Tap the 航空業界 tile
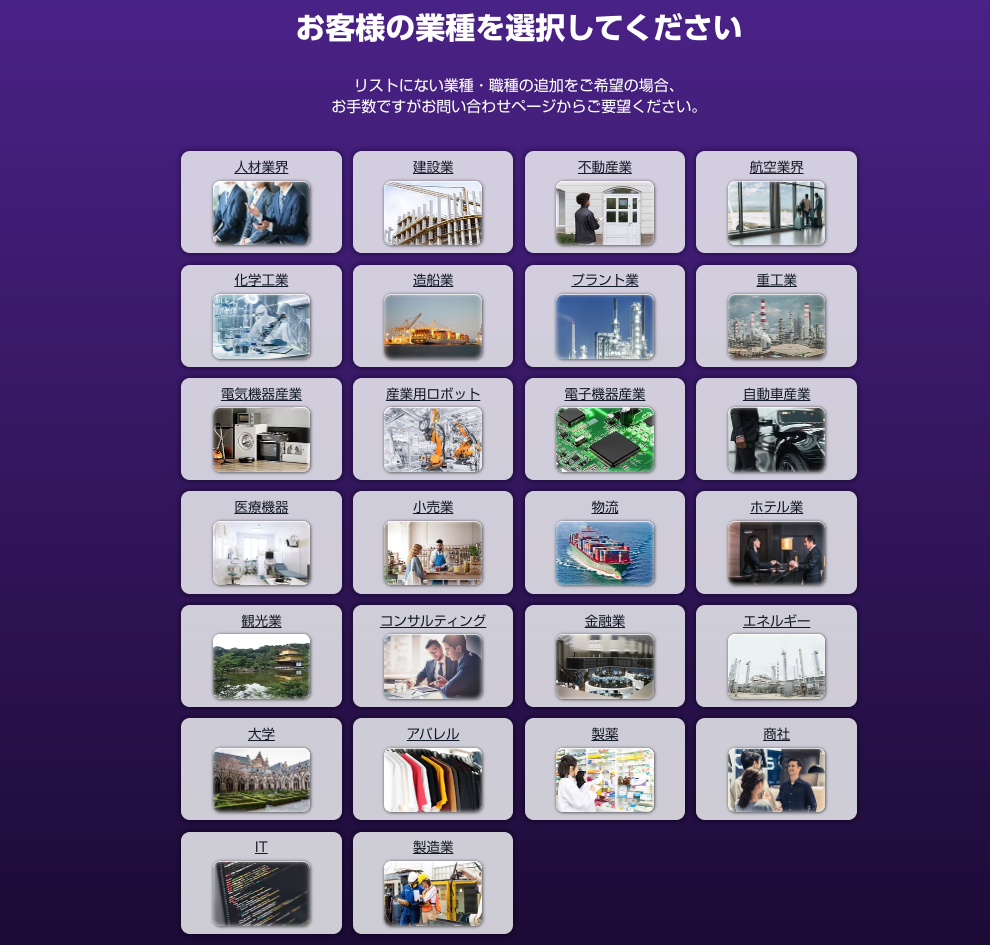 coord(776,203)
